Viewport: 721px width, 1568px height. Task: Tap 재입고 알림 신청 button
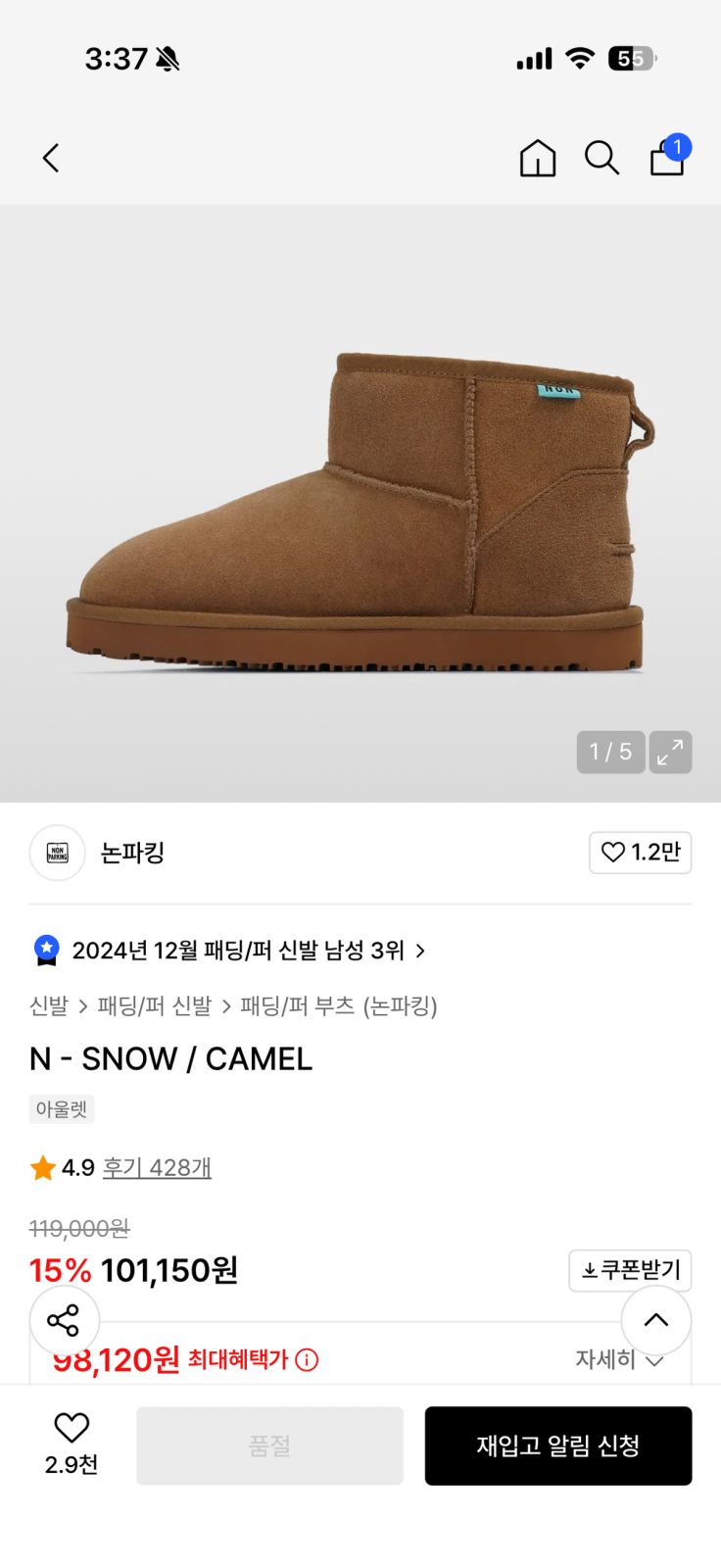557,1445
